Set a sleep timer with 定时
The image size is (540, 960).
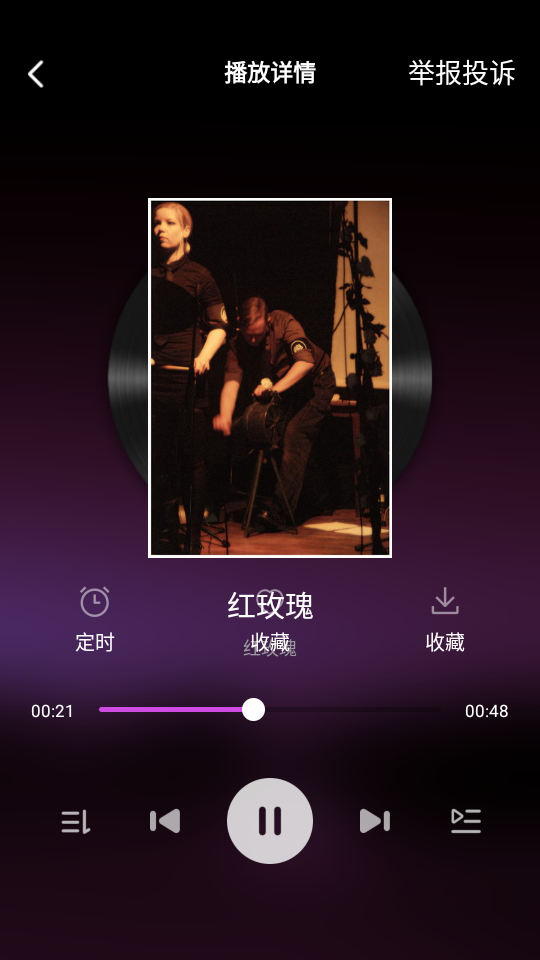[x=95, y=619]
